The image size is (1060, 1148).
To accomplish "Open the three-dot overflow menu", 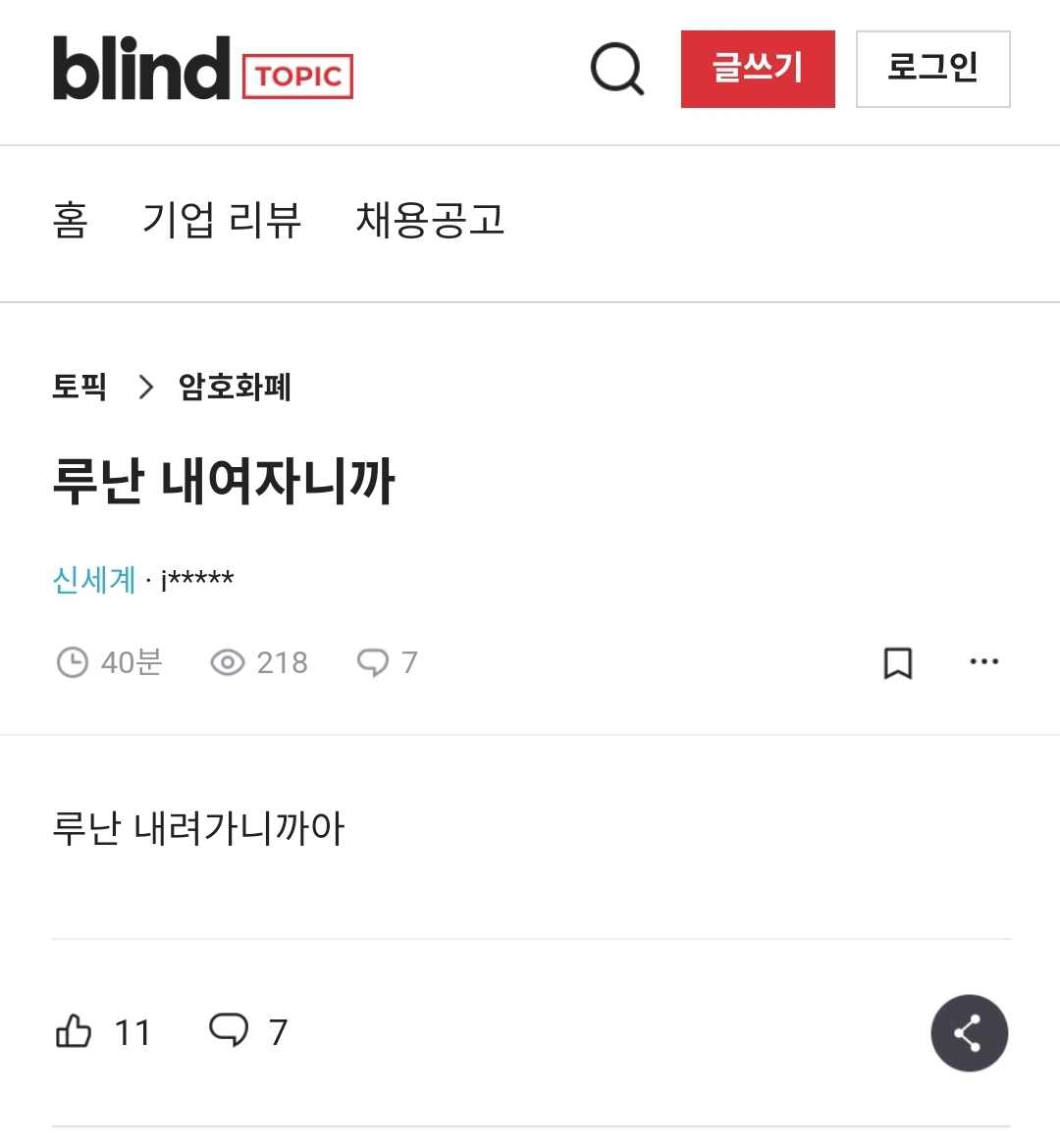I will (983, 662).
